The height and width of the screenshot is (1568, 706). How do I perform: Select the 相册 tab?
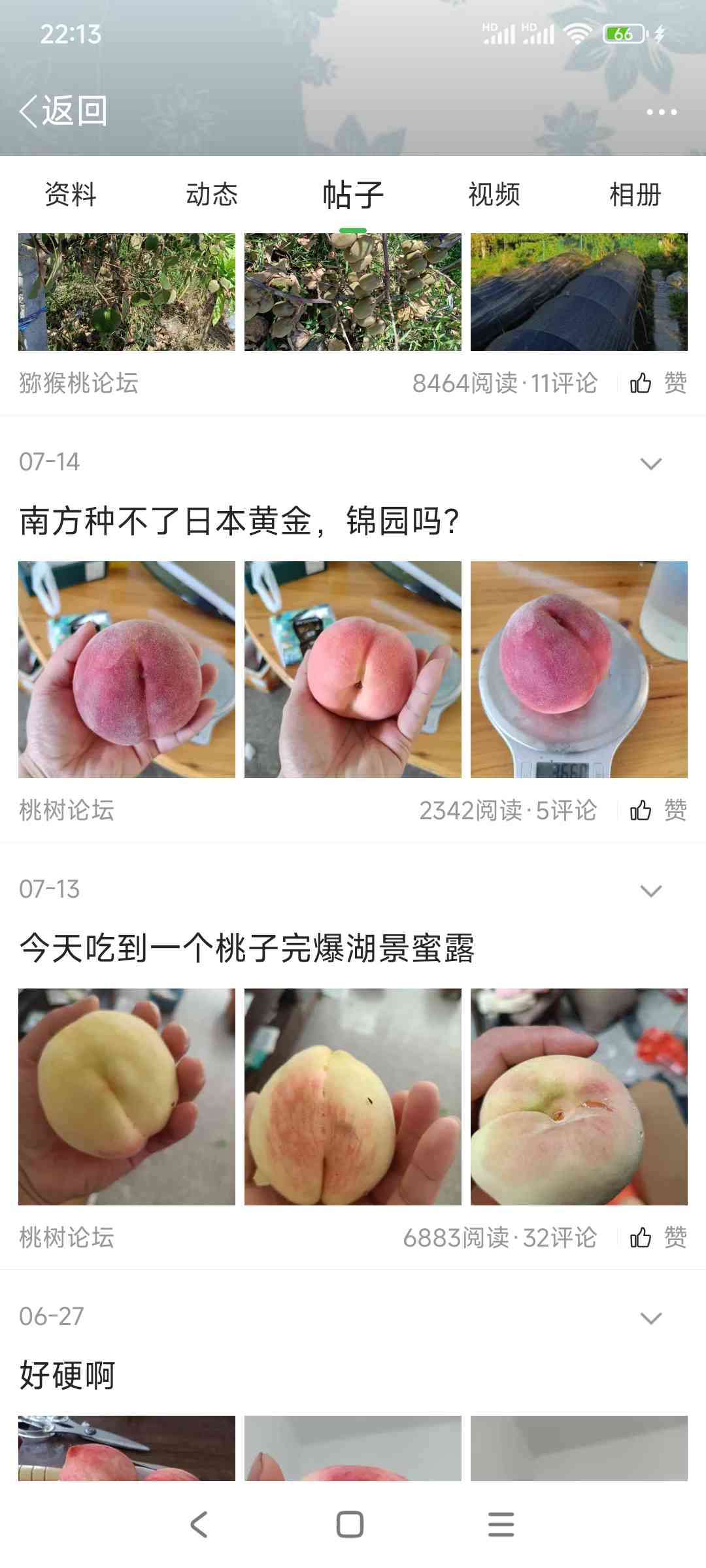635,195
